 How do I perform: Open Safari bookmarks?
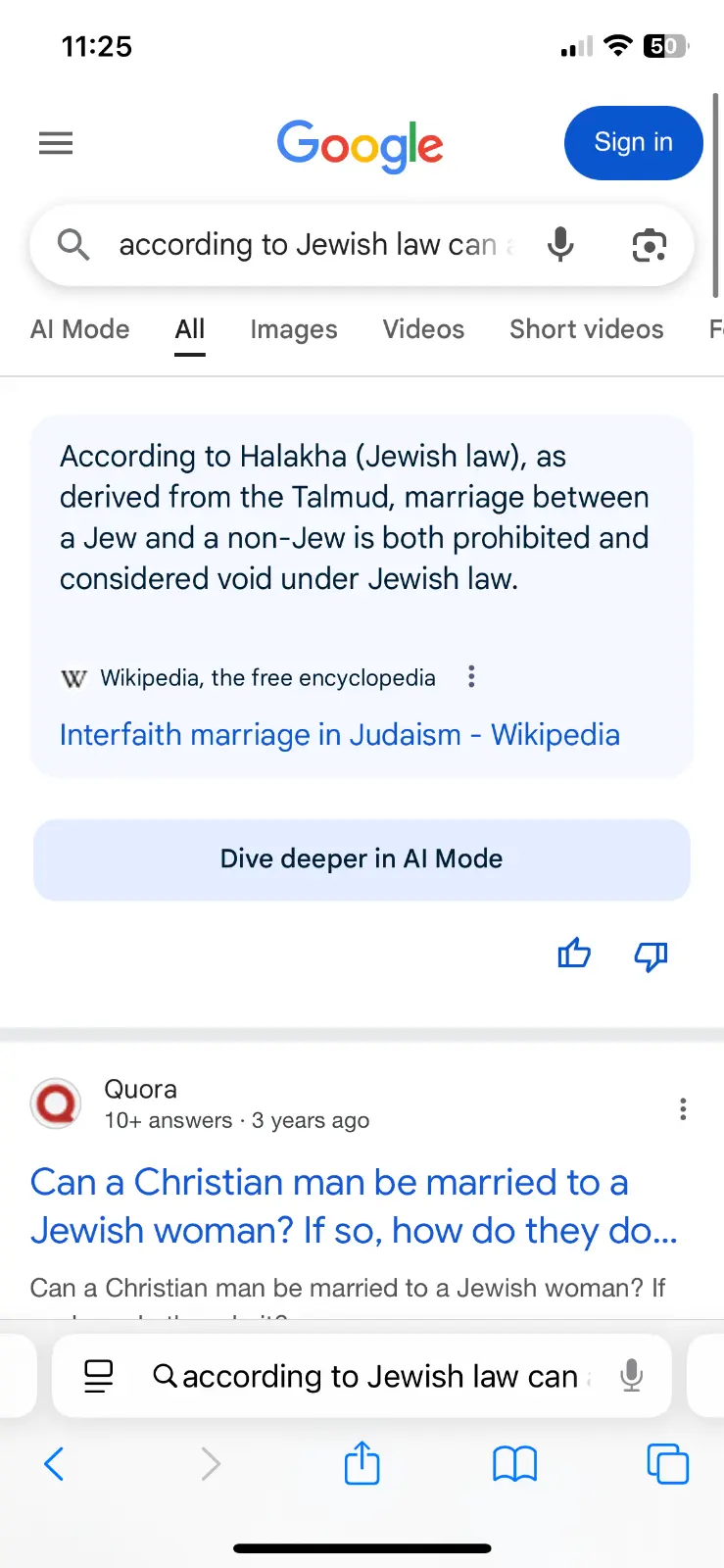(x=514, y=1464)
